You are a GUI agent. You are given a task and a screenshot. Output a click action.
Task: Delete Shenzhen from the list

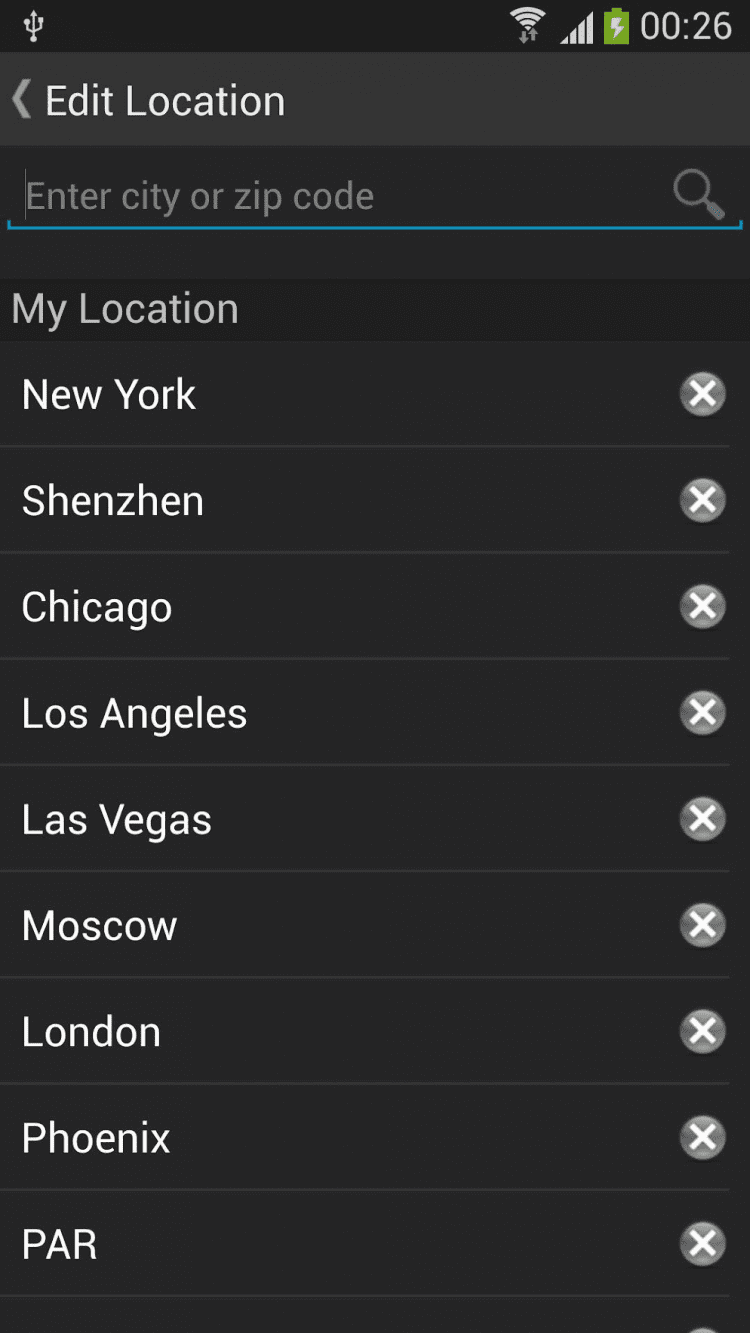click(703, 500)
